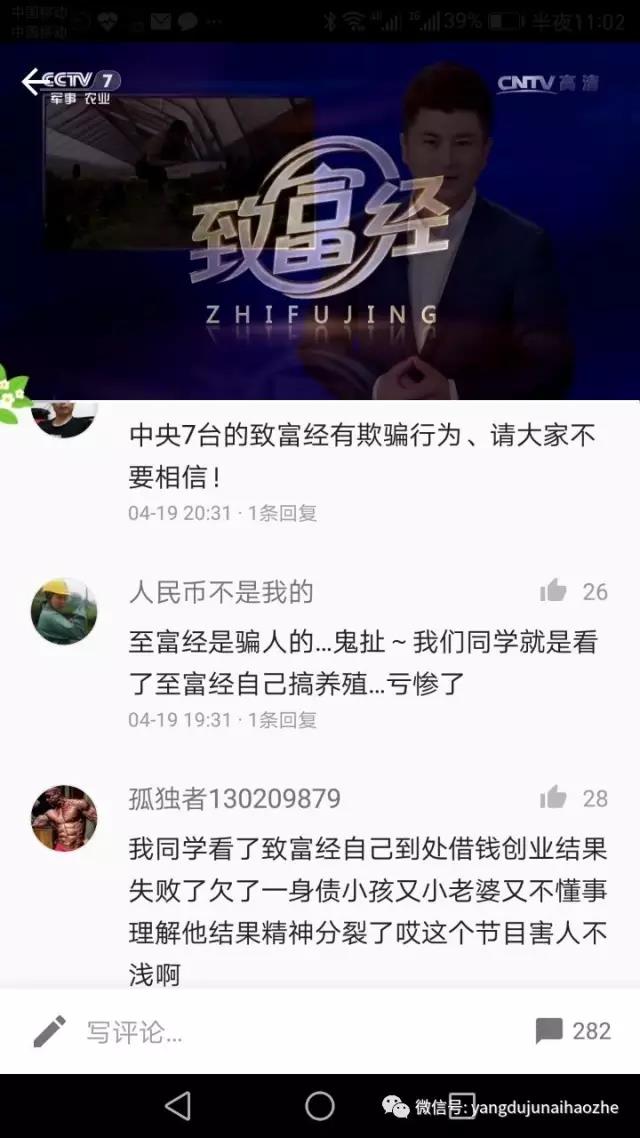Viewport: 640px width, 1138px height.
Task: Tap the system home button
Action: pos(320,1106)
